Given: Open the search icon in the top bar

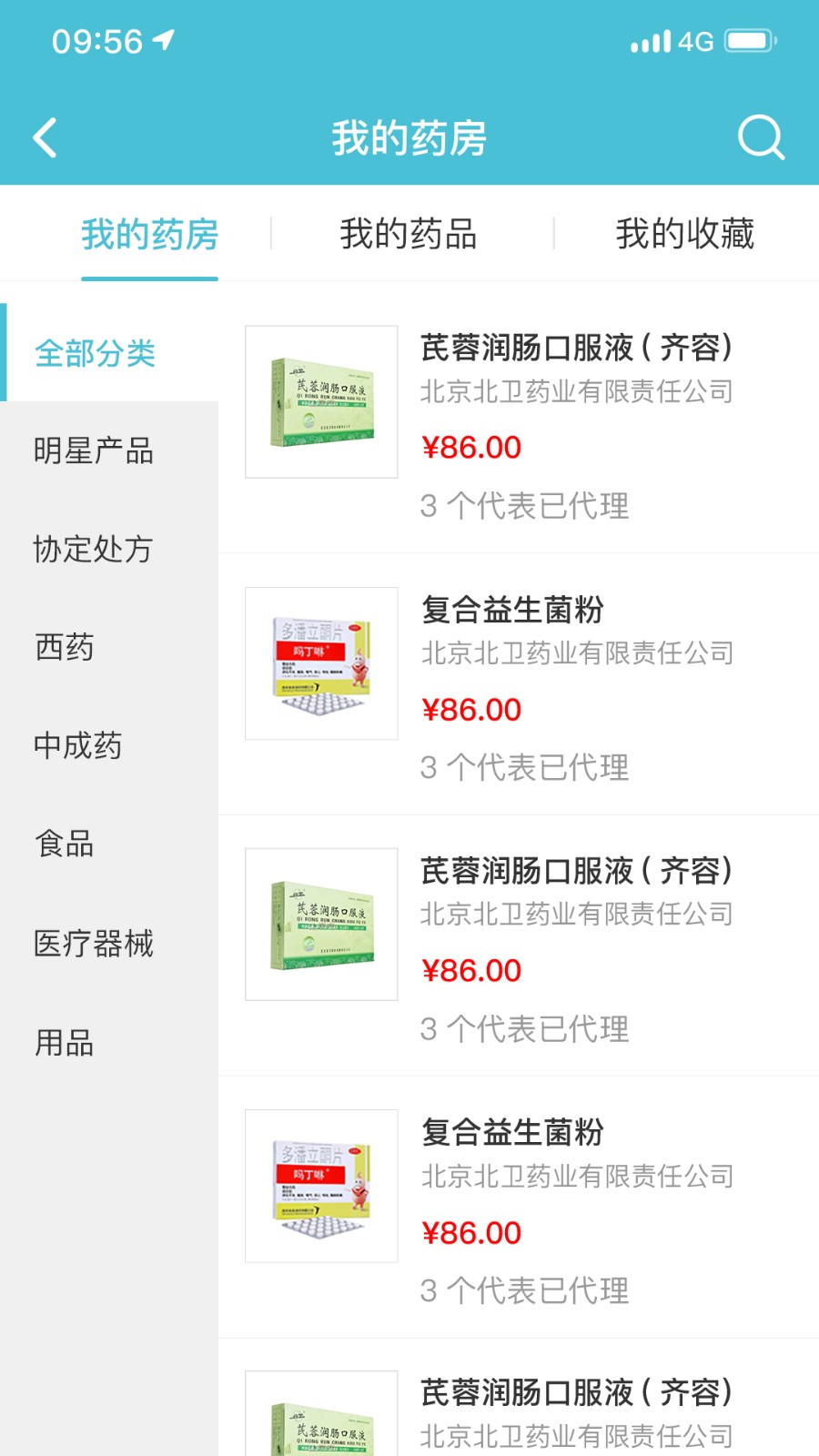Looking at the screenshot, I should pos(761,137).
